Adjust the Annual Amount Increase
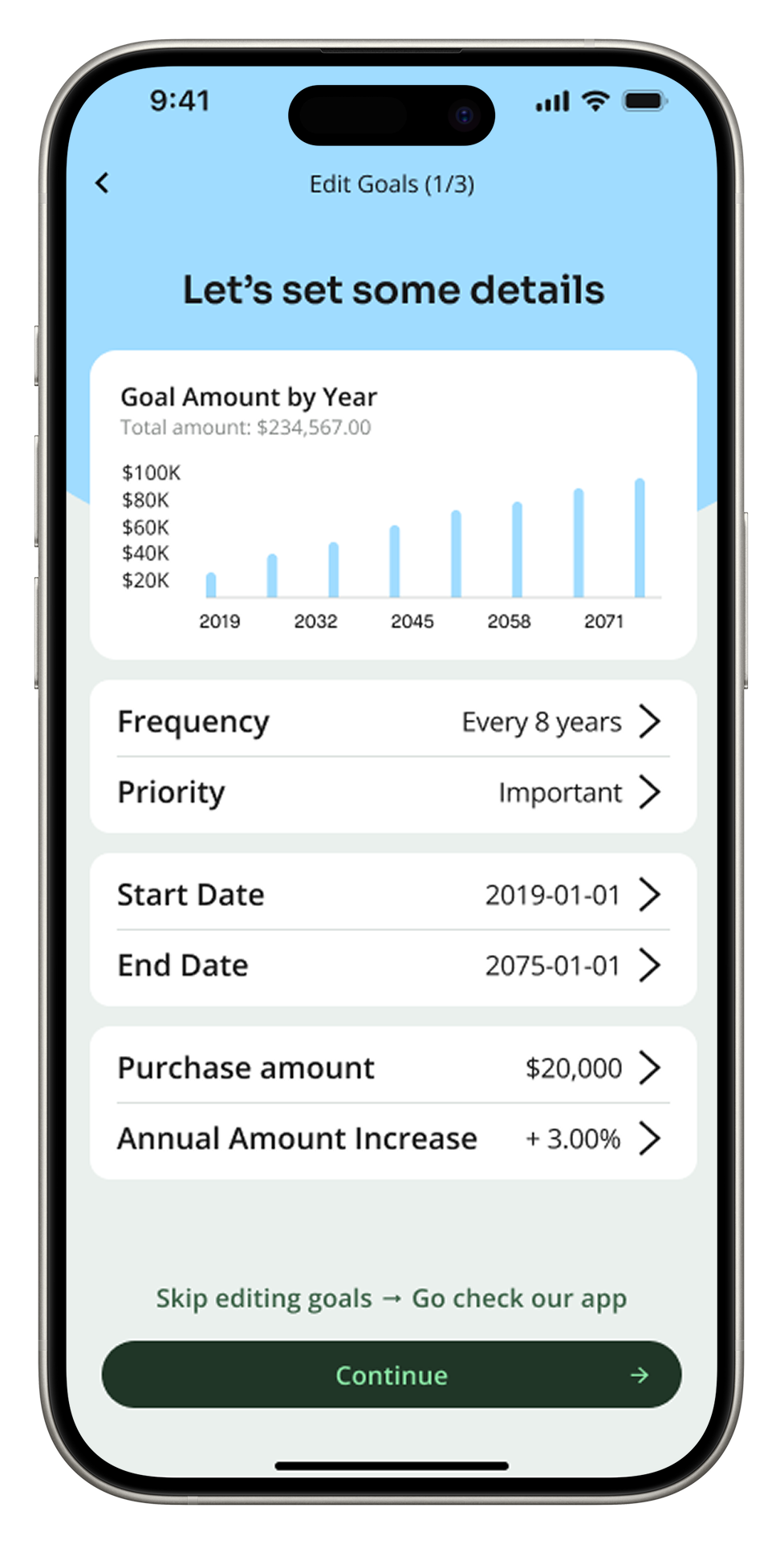This screenshot has width=784, height=1544. click(392, 1139)
